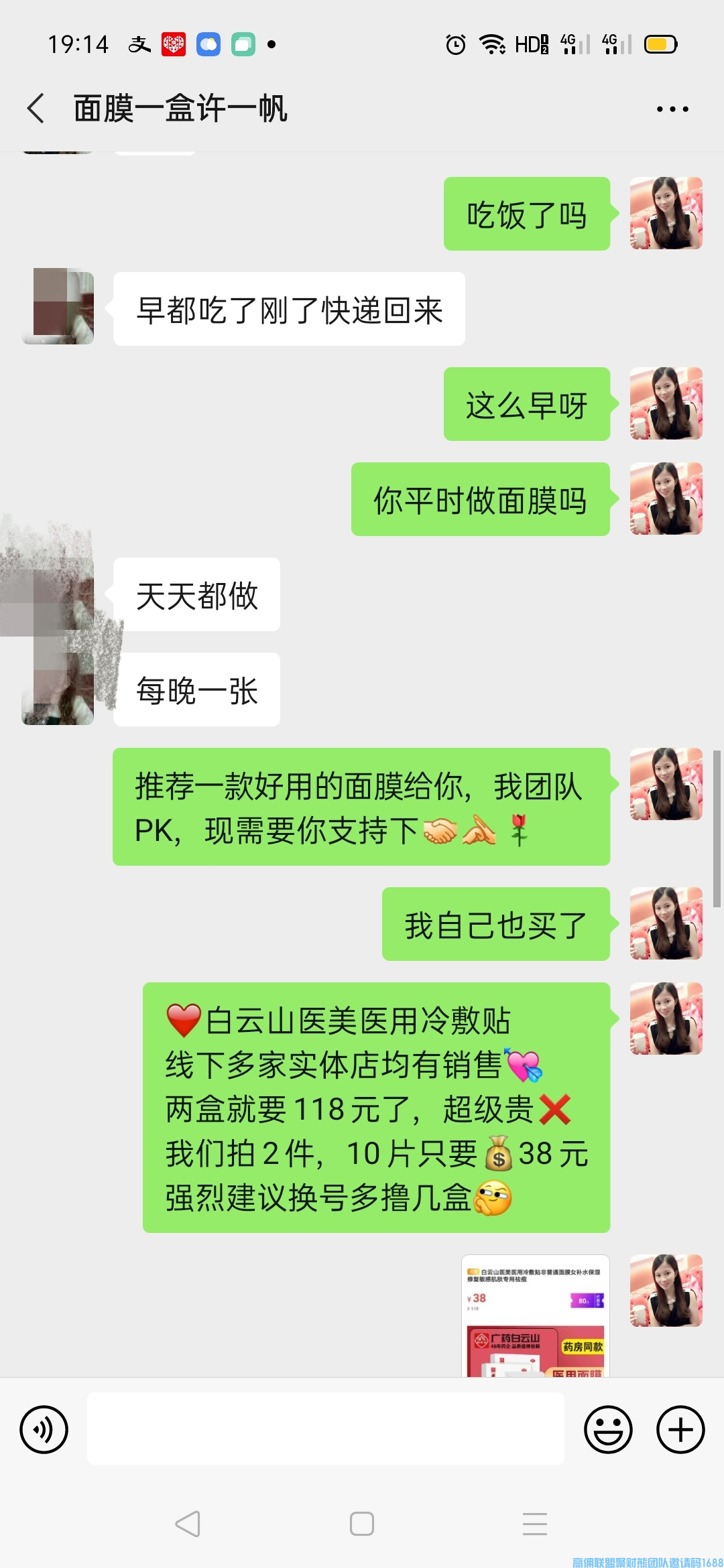Tap the system home button

coord(362,1524)
